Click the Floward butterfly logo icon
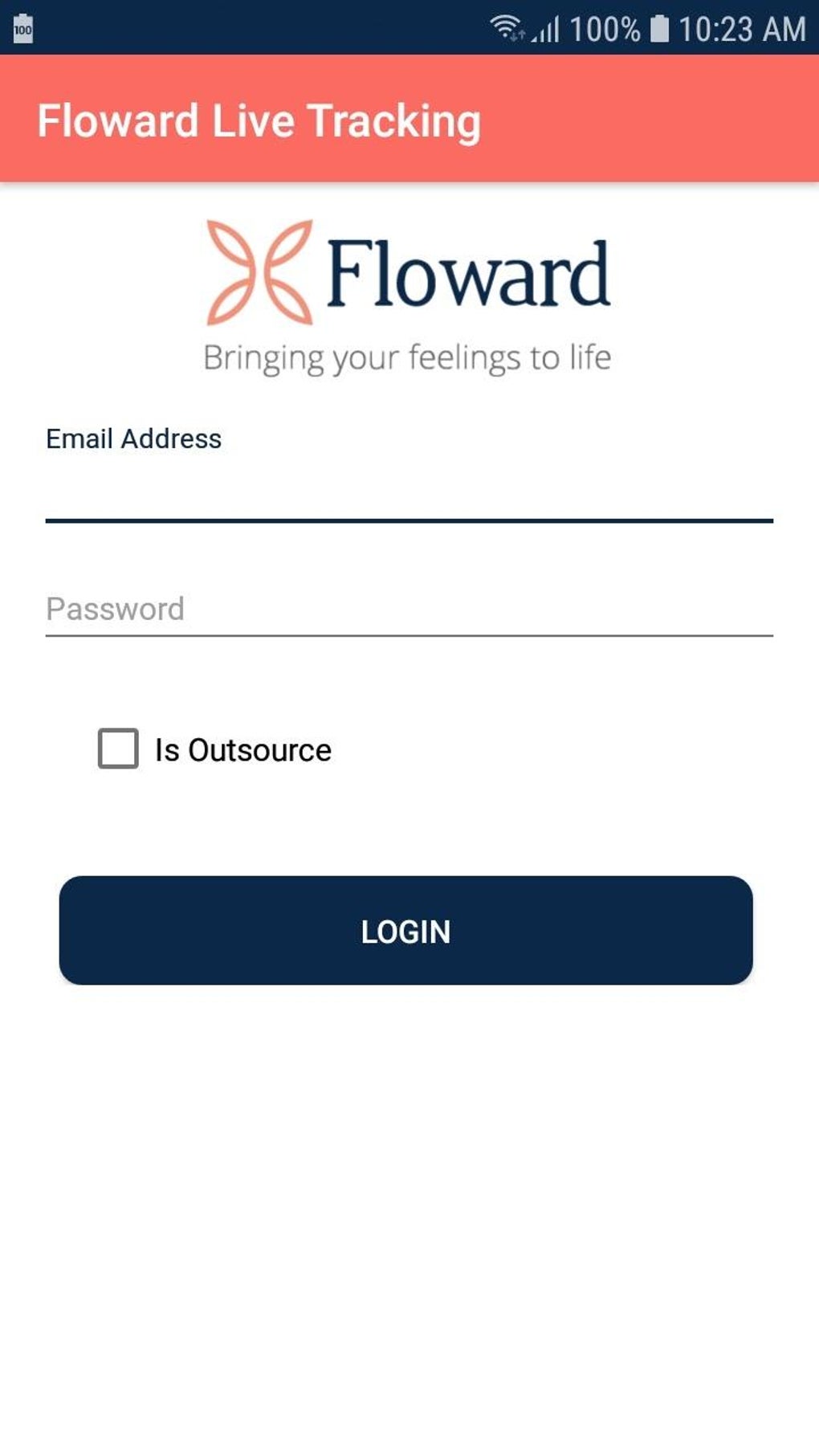Viewport: 819px width, 1456px height. point(259,271)
